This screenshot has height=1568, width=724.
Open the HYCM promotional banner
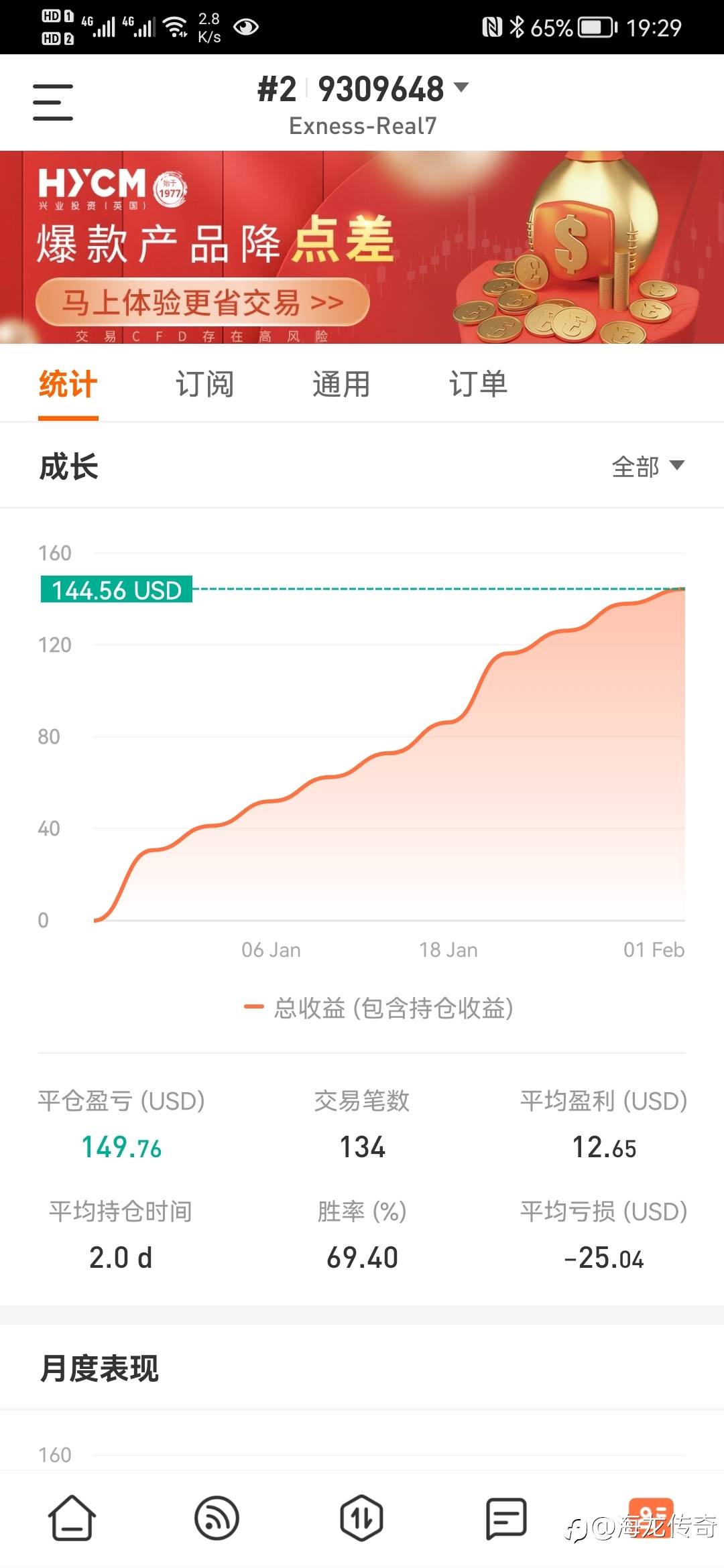coord(362,247)
